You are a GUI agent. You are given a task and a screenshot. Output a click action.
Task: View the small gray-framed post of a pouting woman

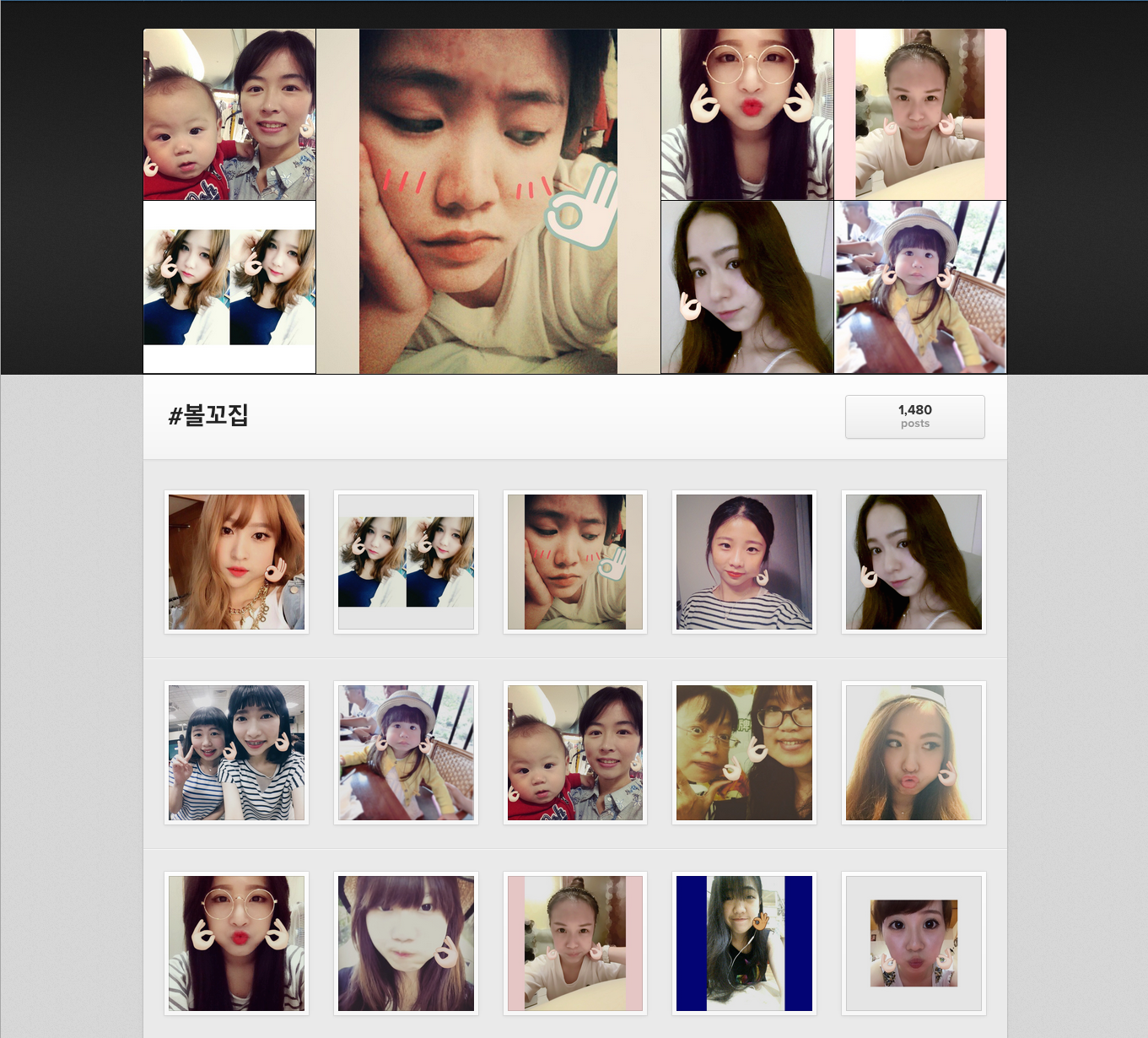coord(914,943)
